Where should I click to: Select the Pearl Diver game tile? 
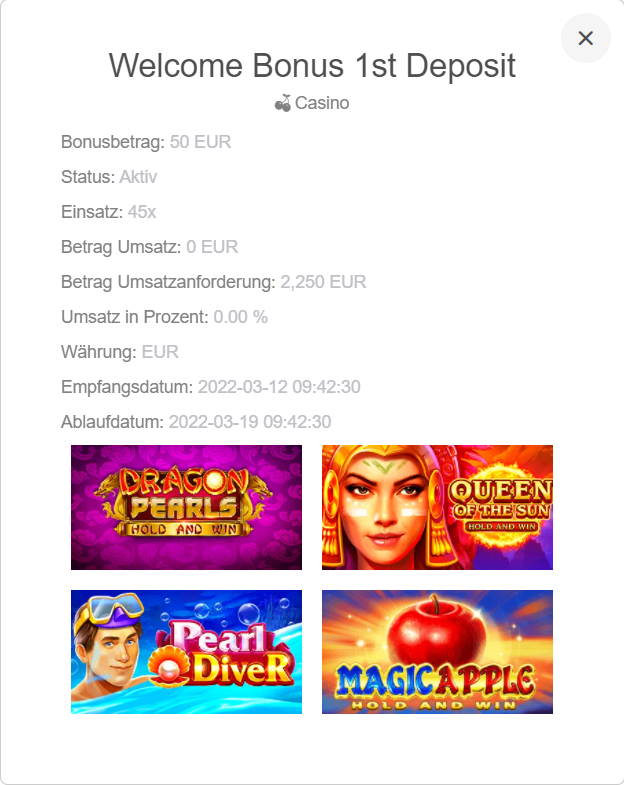point(186,652)
